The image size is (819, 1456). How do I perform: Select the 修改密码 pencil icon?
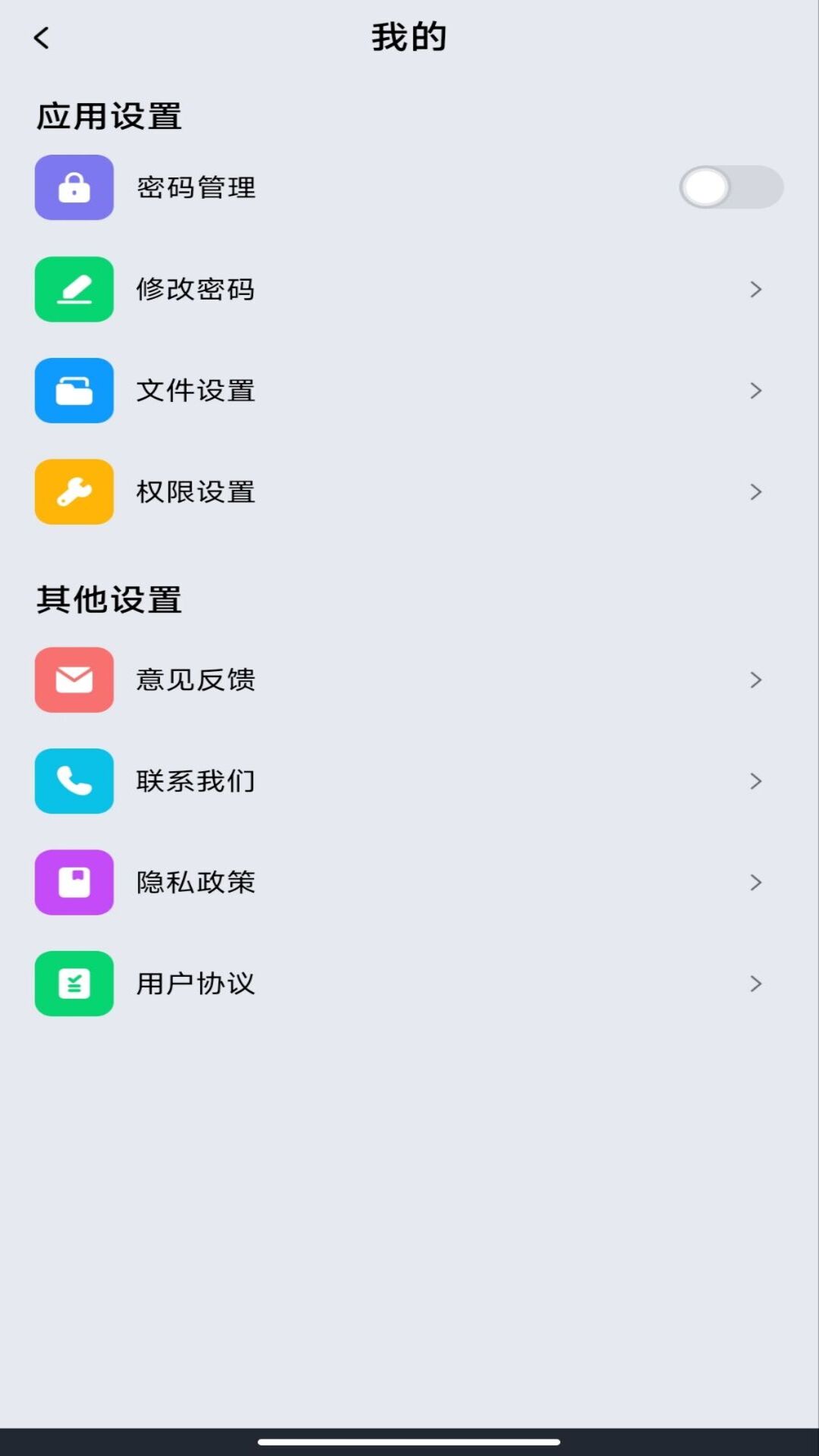click(x=74, y=289)
